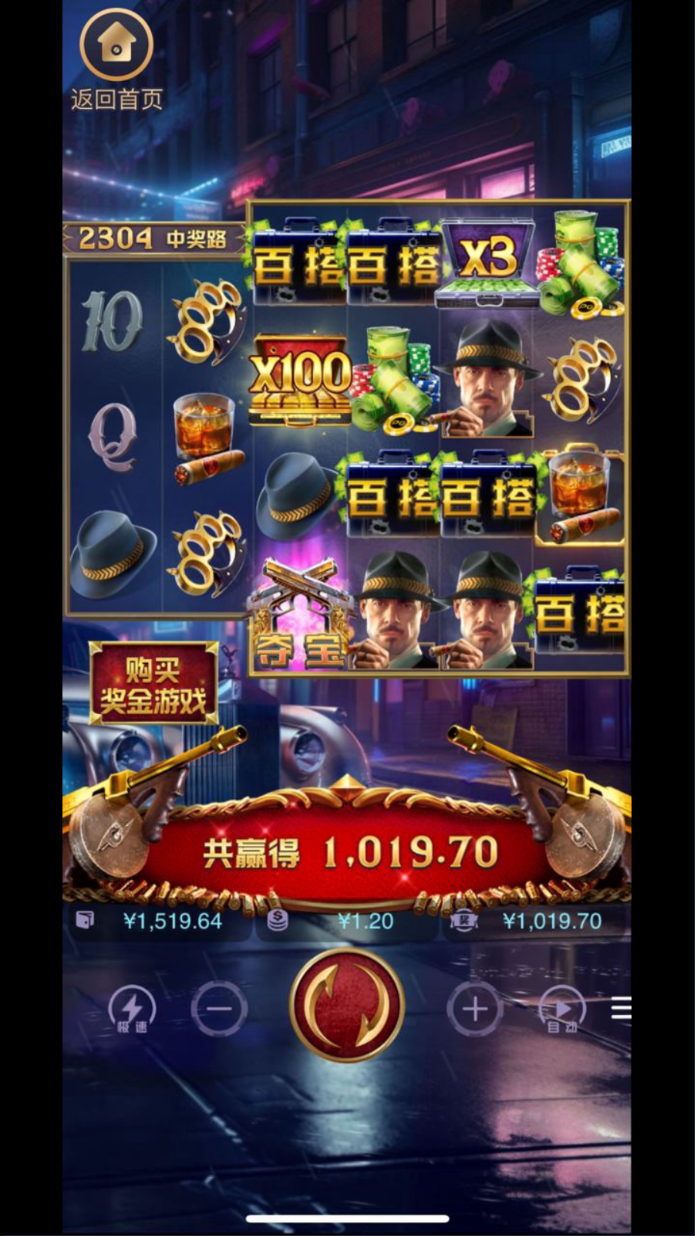Enable turbo speed mode
695x1236 pixels.
[x=132, y=1008]
